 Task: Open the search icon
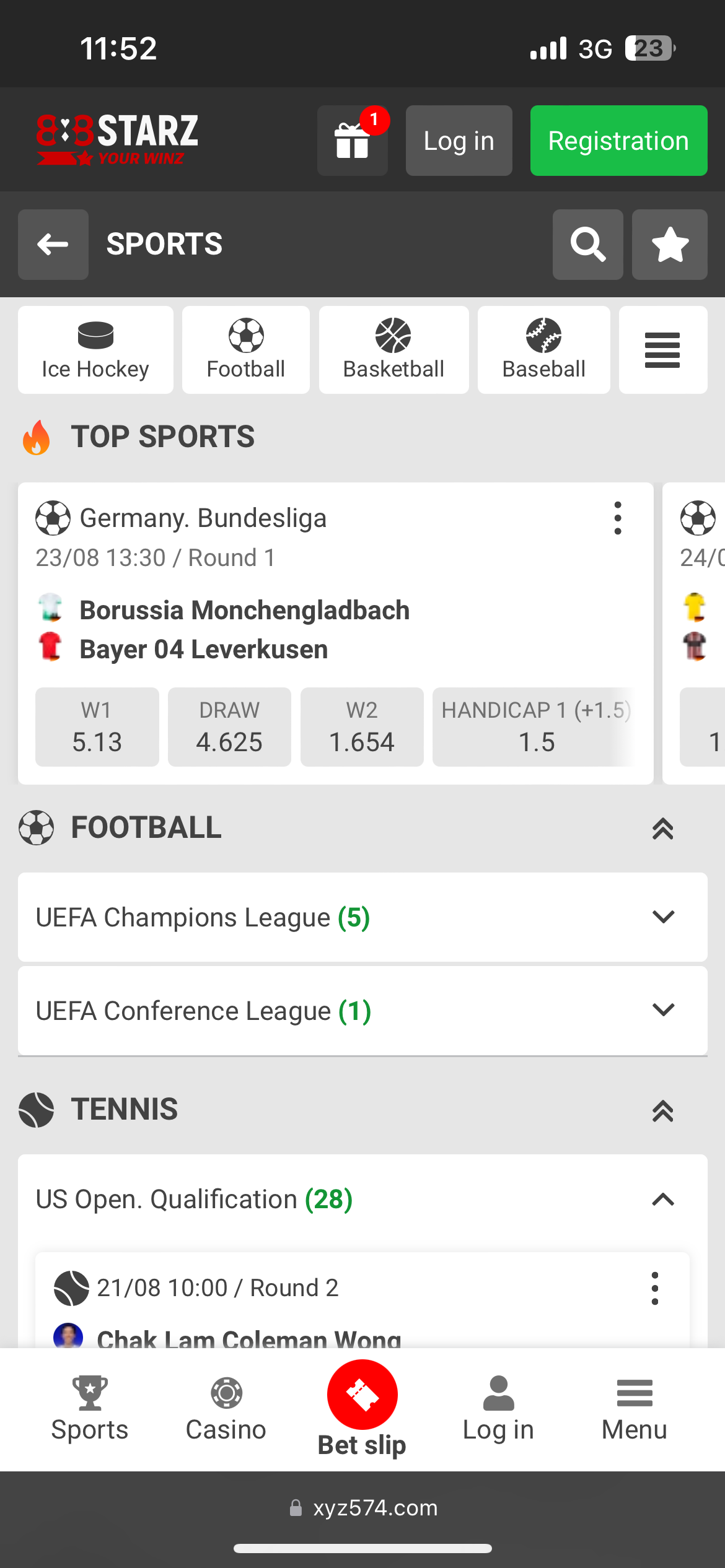[x=587, y=244]
